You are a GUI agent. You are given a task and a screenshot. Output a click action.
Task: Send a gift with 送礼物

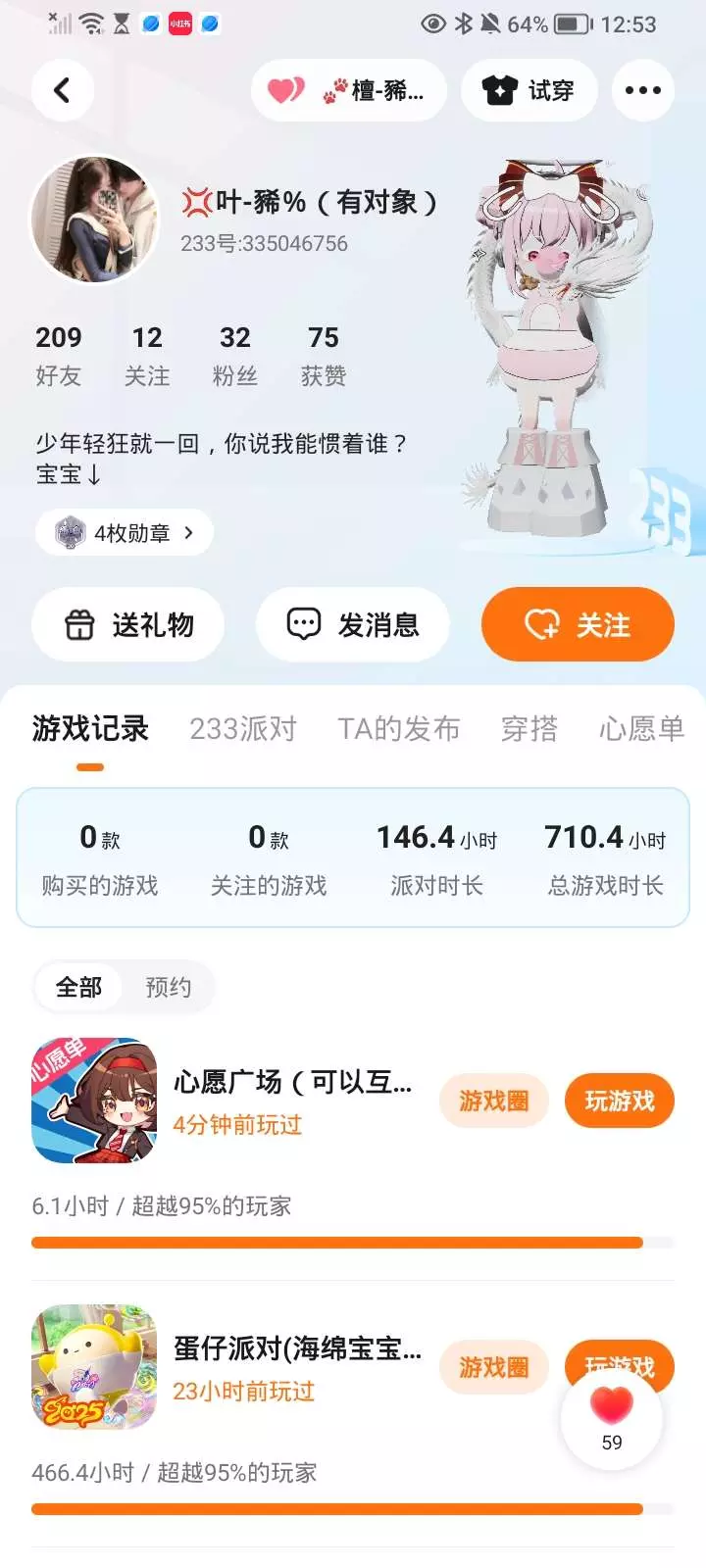128,624
